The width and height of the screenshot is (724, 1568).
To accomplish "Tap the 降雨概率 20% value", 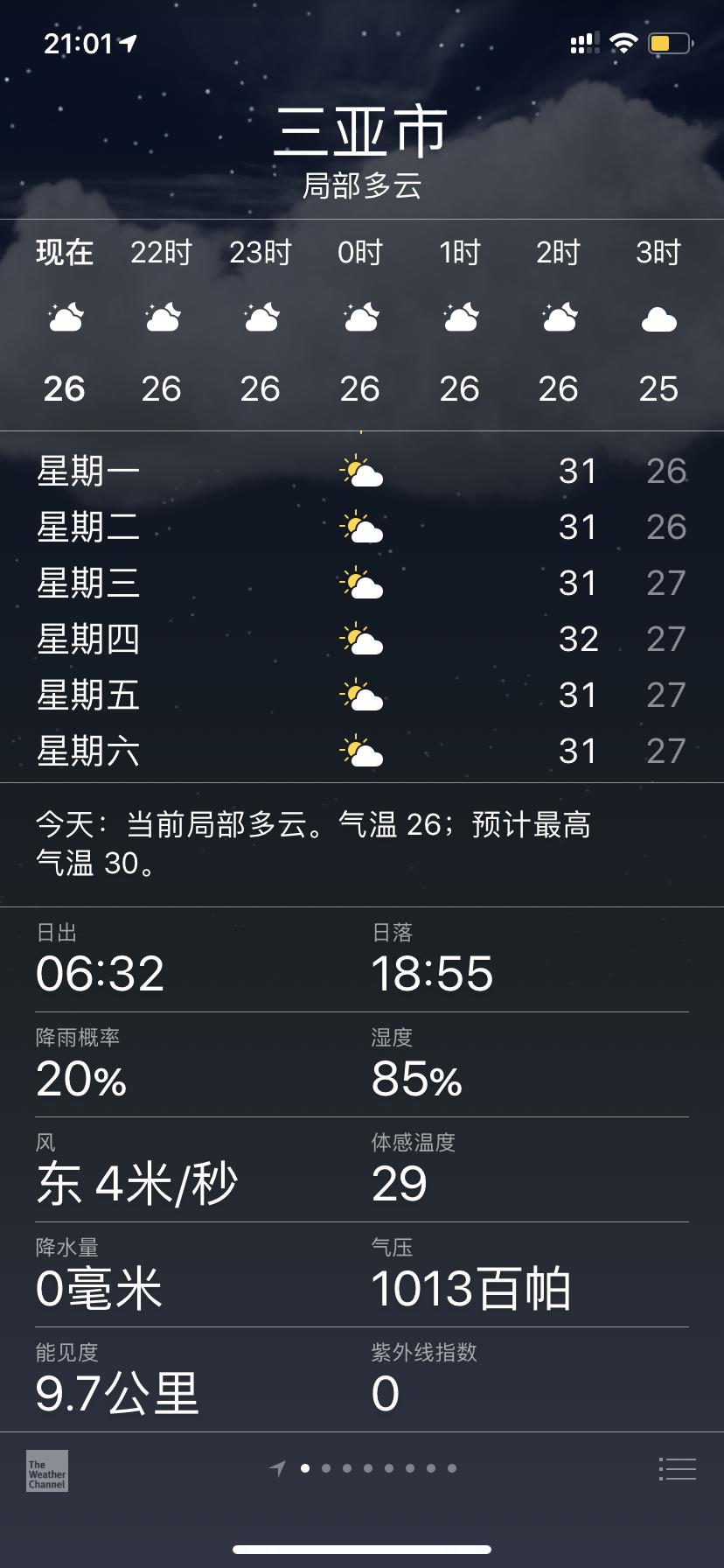I will [x=80, y=1080].
